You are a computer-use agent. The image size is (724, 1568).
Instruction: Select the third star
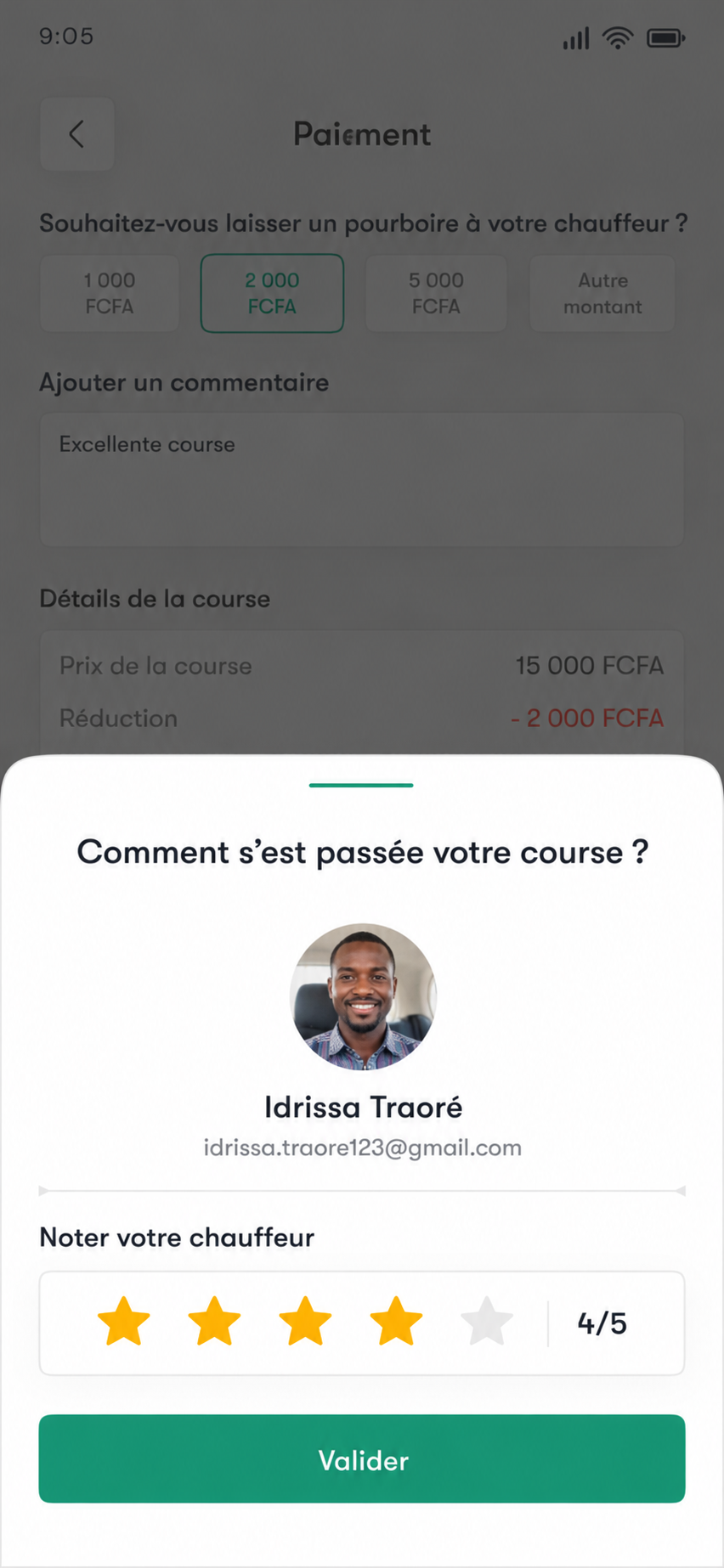pyautogui.click(x=305, y=1322)
